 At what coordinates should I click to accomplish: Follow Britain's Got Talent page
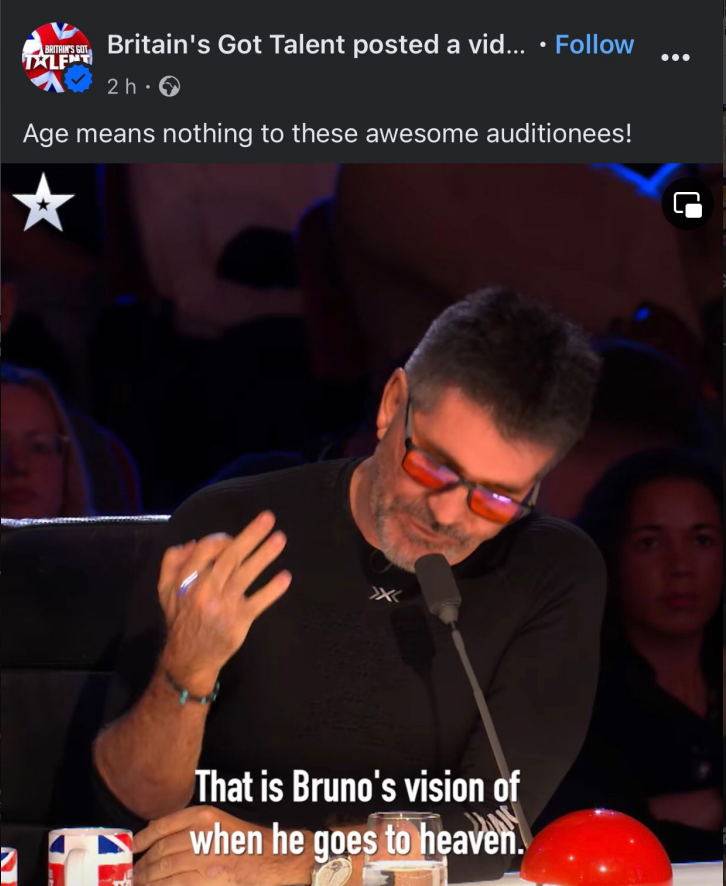tap(594, 45)
